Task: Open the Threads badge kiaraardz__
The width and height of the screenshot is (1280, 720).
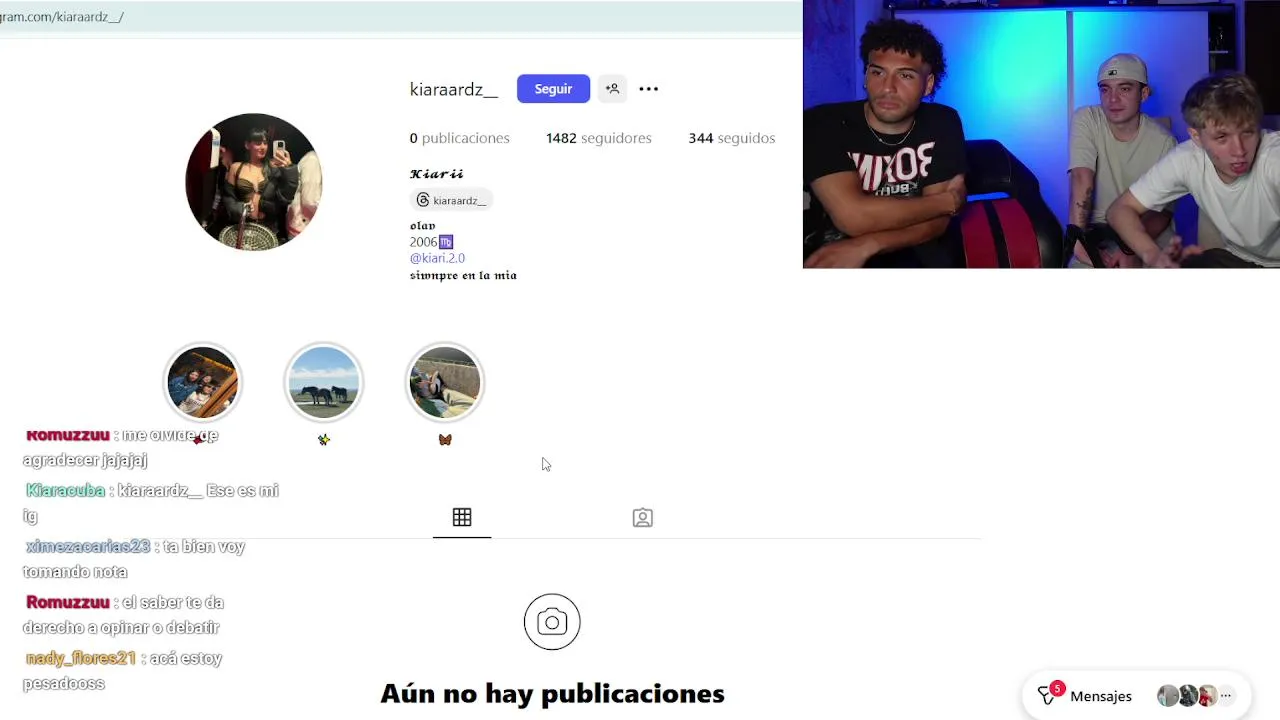Action: click(451, 200)
